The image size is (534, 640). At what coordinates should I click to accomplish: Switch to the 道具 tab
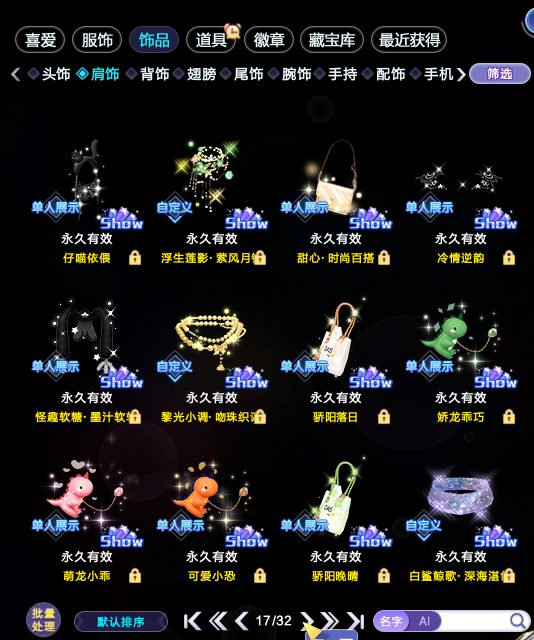pyautogui.click(x=211, y=40)
